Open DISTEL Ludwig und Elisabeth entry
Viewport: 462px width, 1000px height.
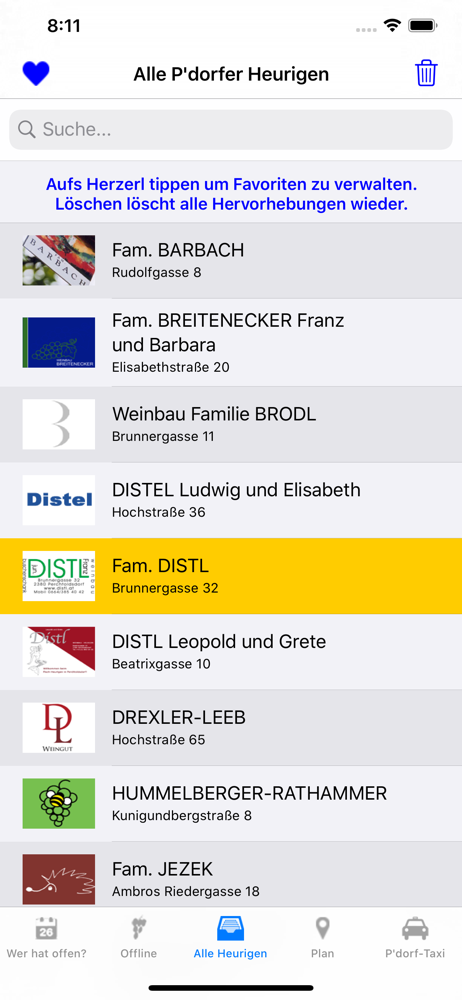231,500
